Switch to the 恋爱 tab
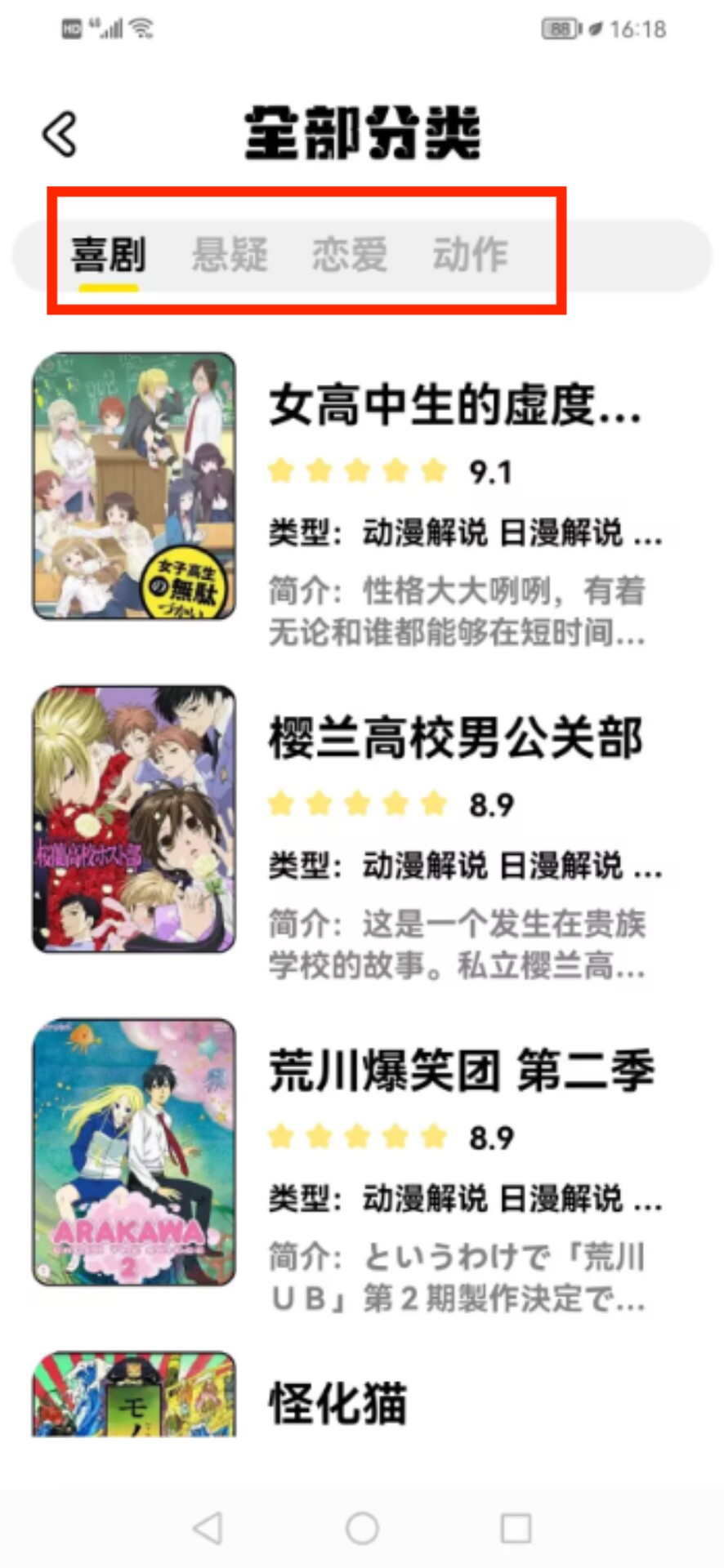This screenshot has height=1568, width=724. pos(350,254)
